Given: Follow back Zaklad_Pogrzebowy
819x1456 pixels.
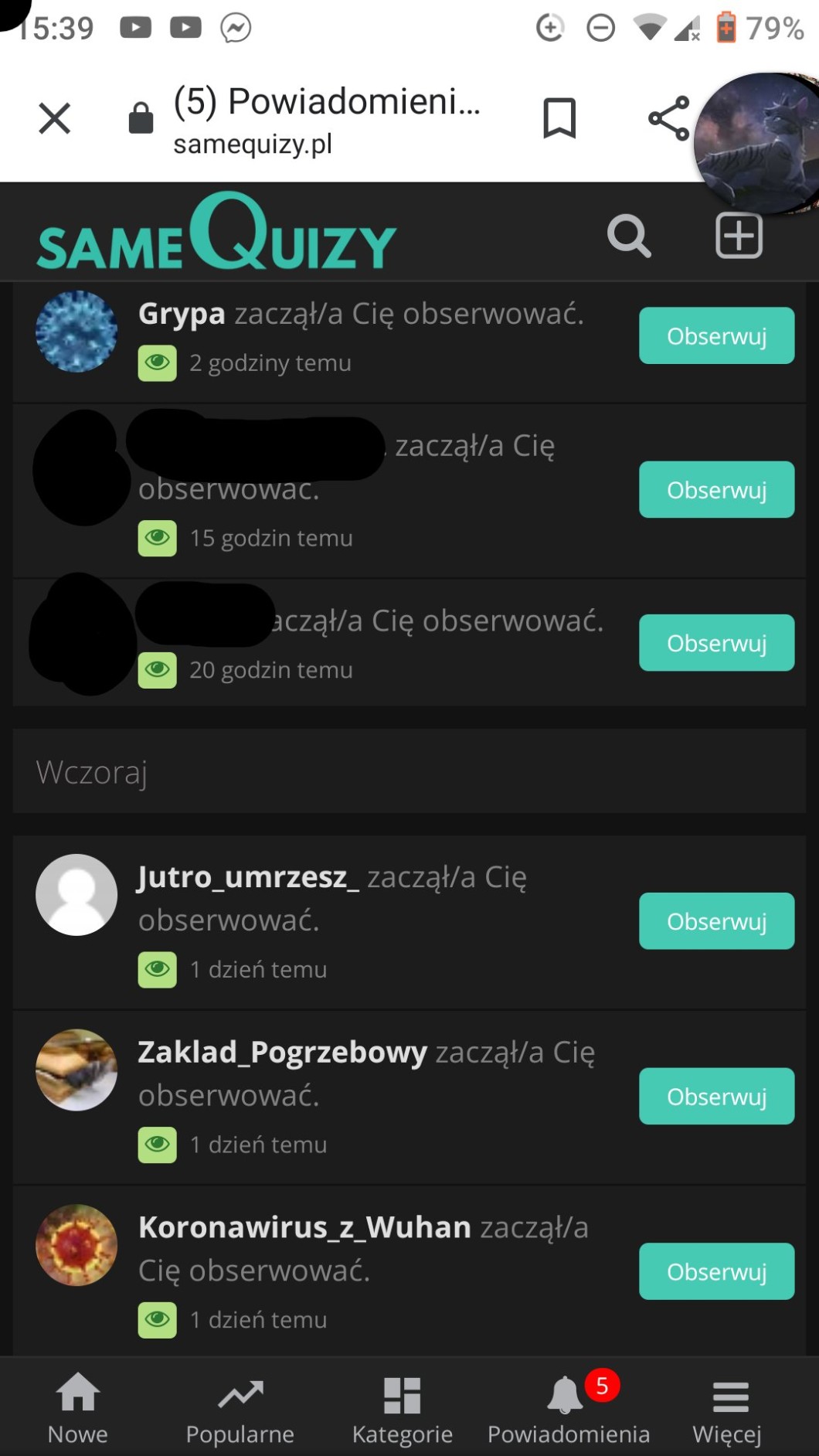Looking at the screenshot, I should (x=716, y=1097).
